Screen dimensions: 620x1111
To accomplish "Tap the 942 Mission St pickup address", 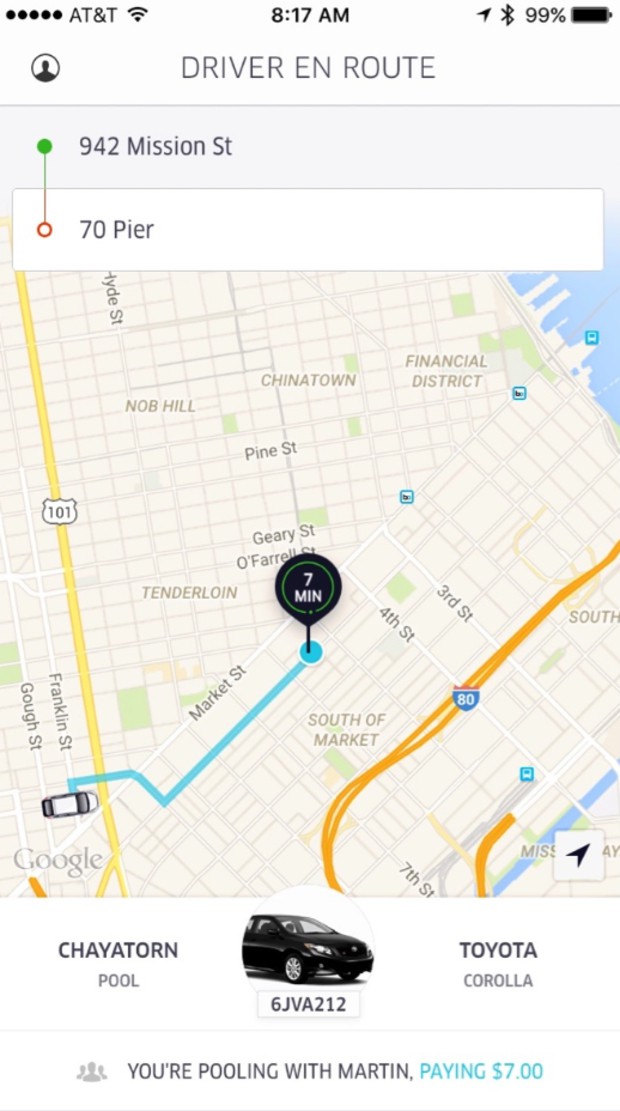I will [156, 147].
